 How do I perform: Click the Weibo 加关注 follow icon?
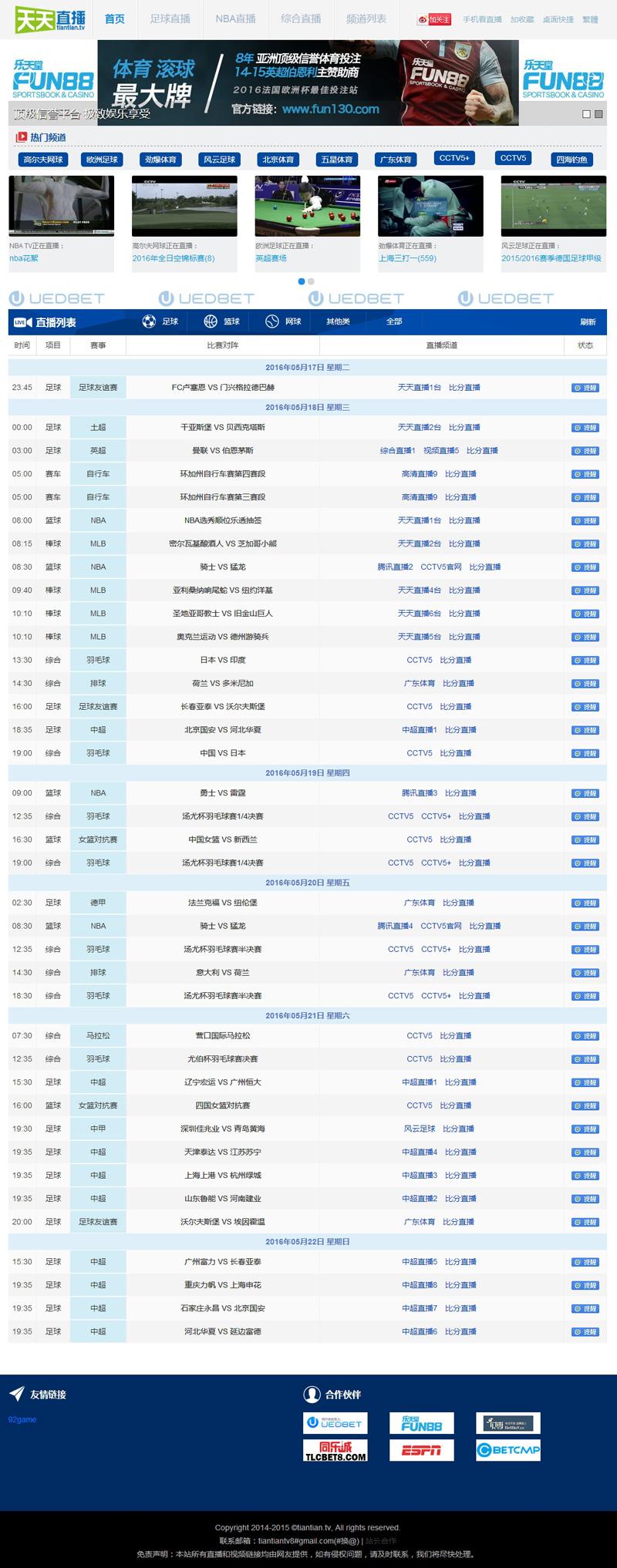pos(423,17)
